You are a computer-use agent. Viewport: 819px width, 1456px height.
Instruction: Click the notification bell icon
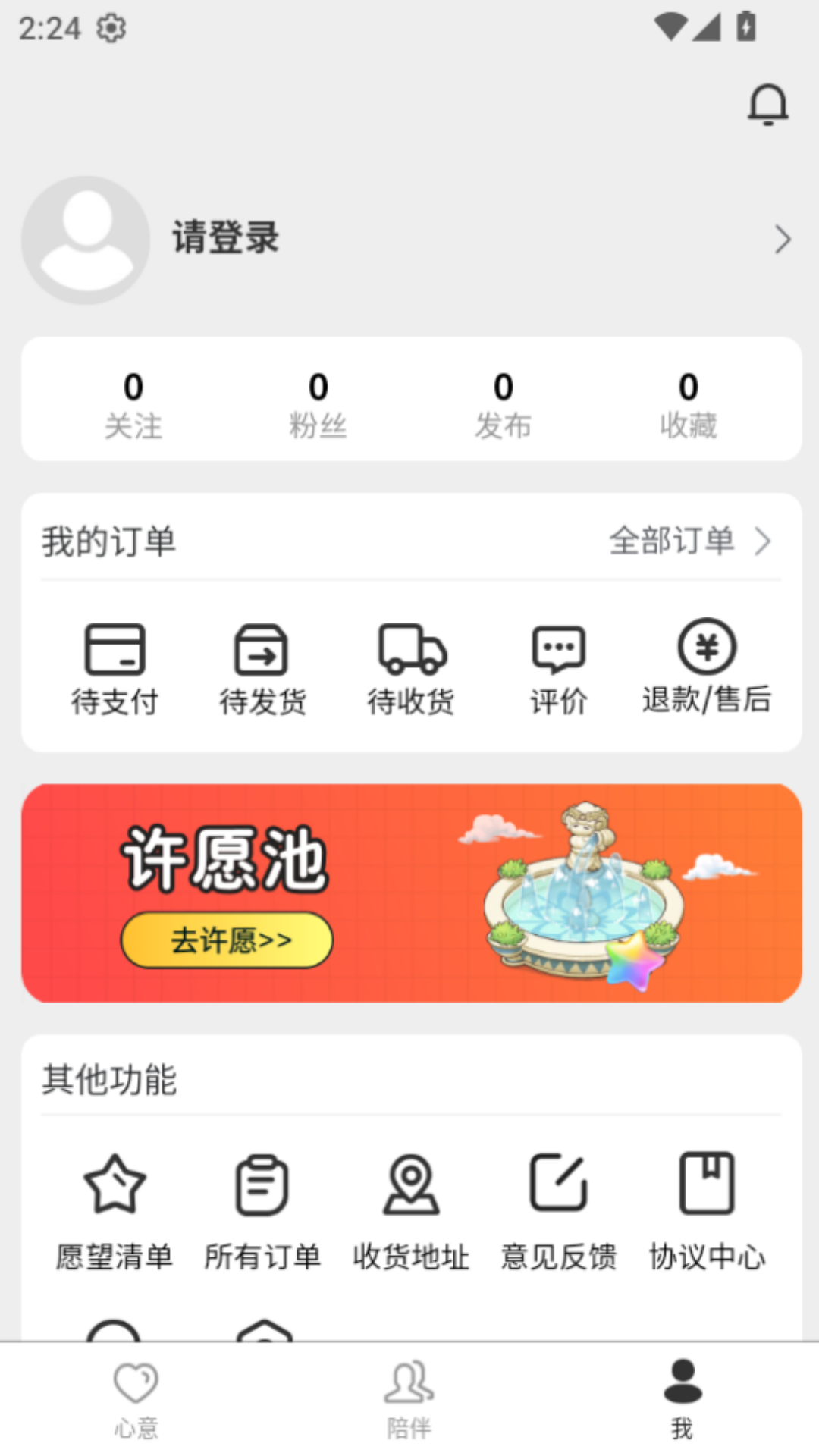[769, 105]
